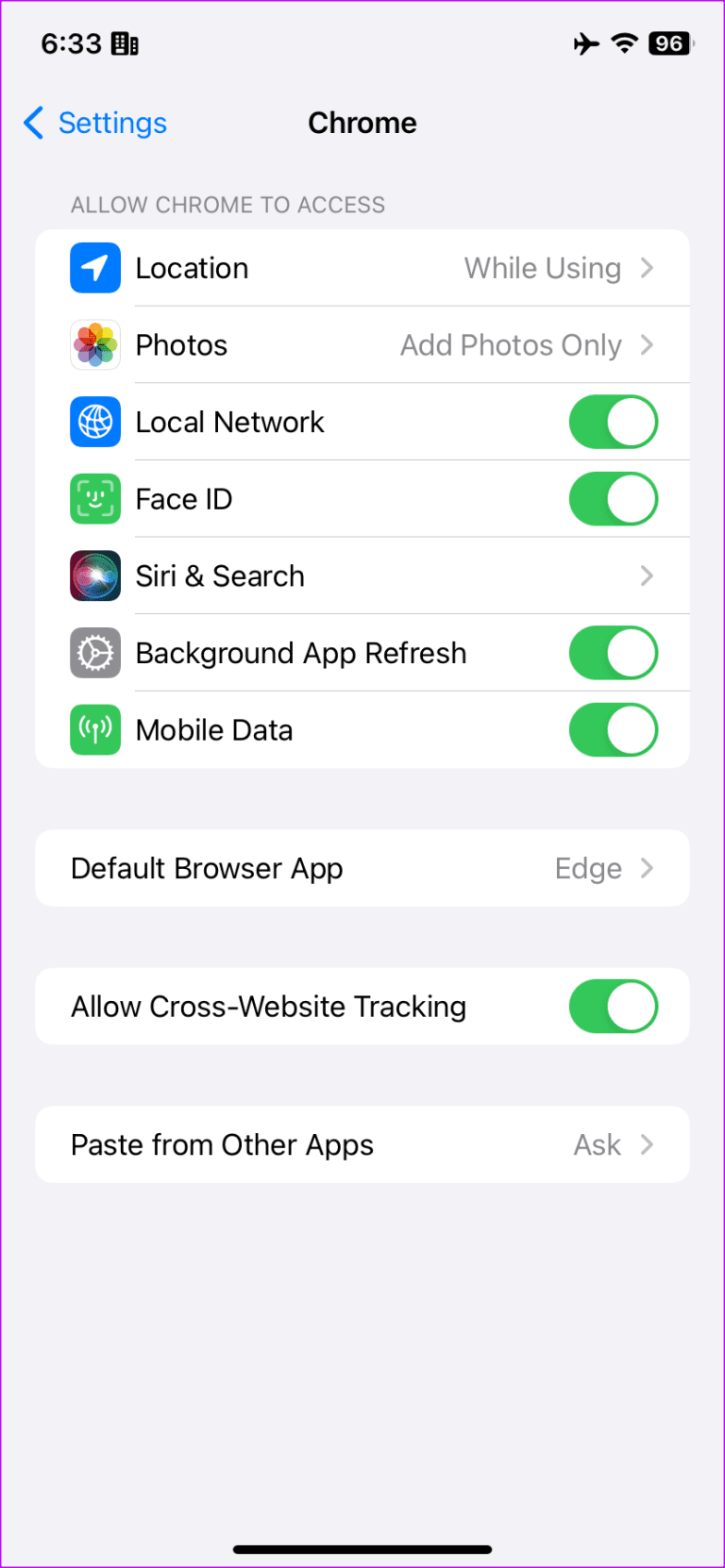The width and height of the screenshot is (725, 1568).
Task: Click the back chevron next to Settings
Action: pyautogui.click(x=33, y=123)
